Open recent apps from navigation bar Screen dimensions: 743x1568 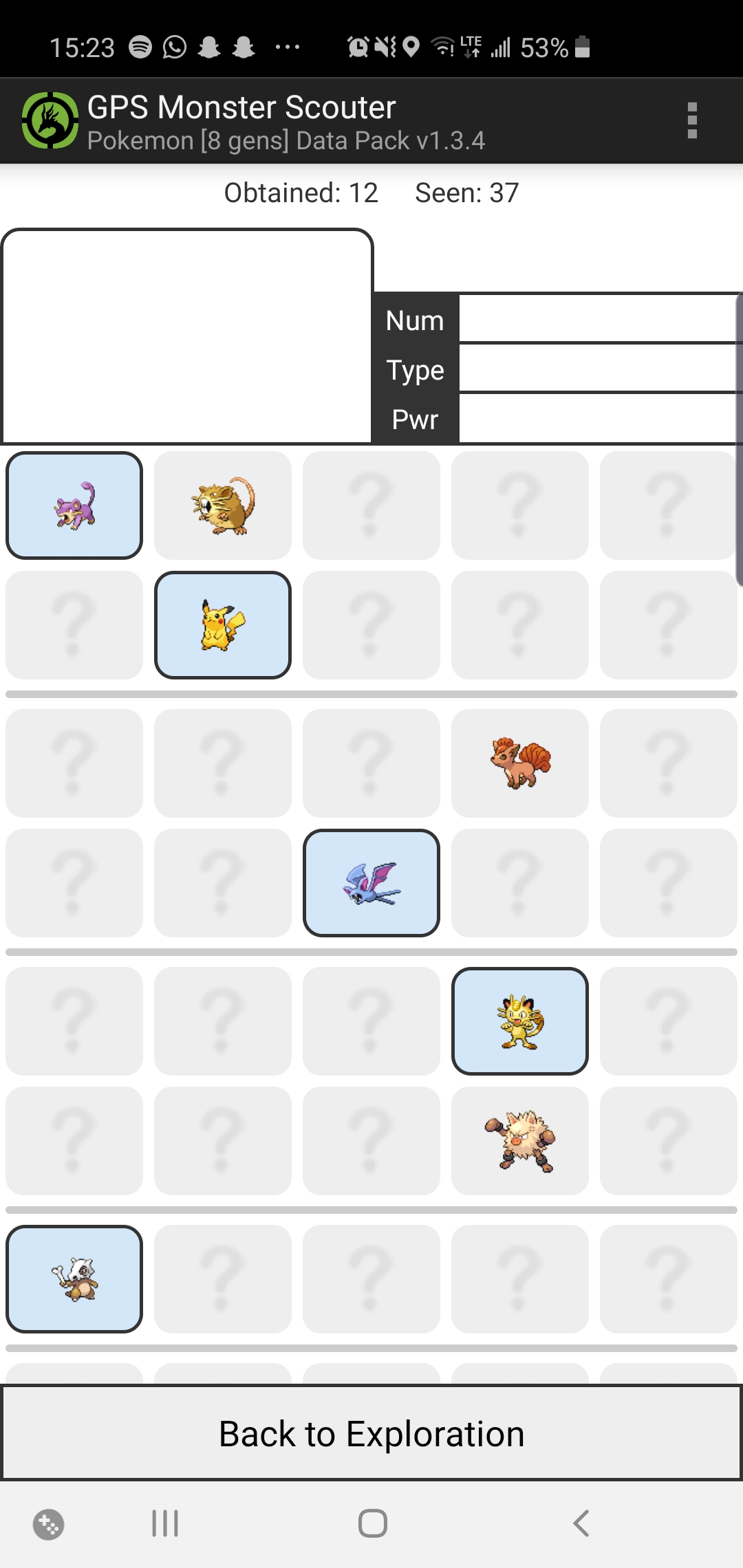pyautogui.click(x=165, y=1523)
